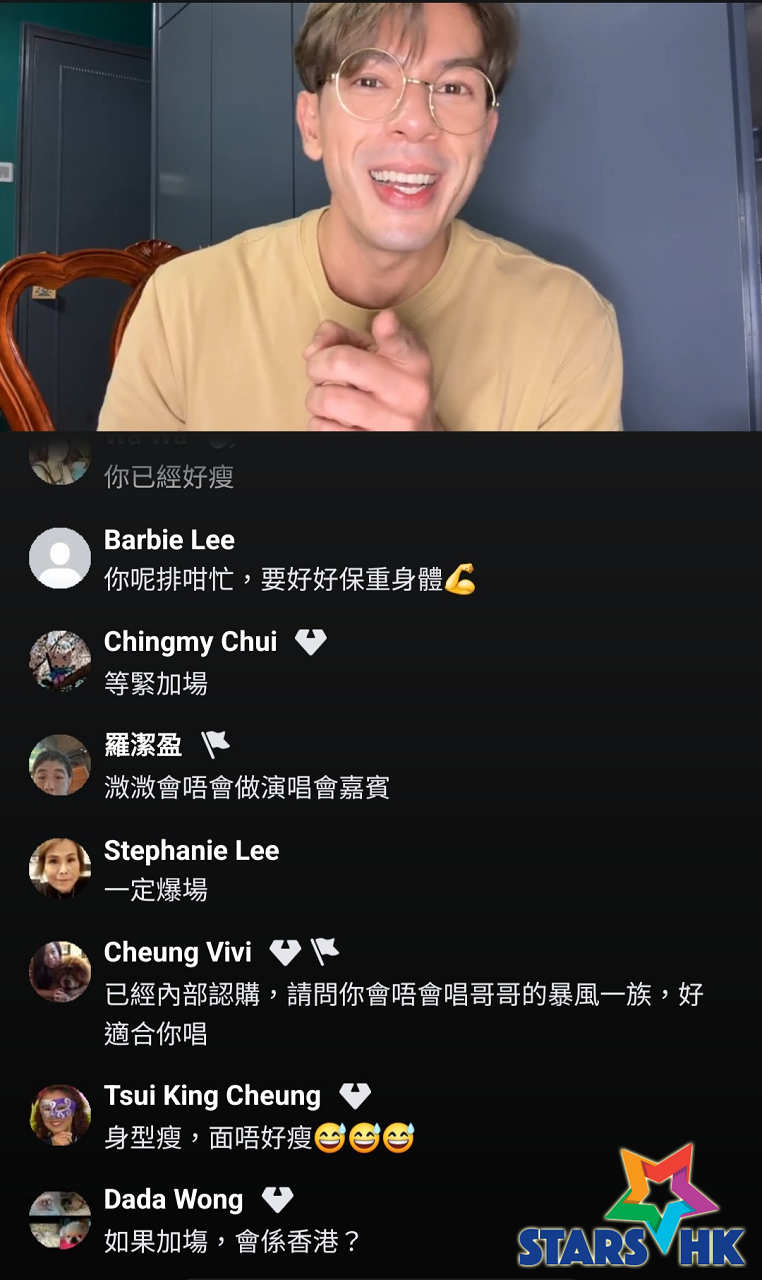
Task: Tap Stephanie Lee's avatar picture
Action: [60, 868]
